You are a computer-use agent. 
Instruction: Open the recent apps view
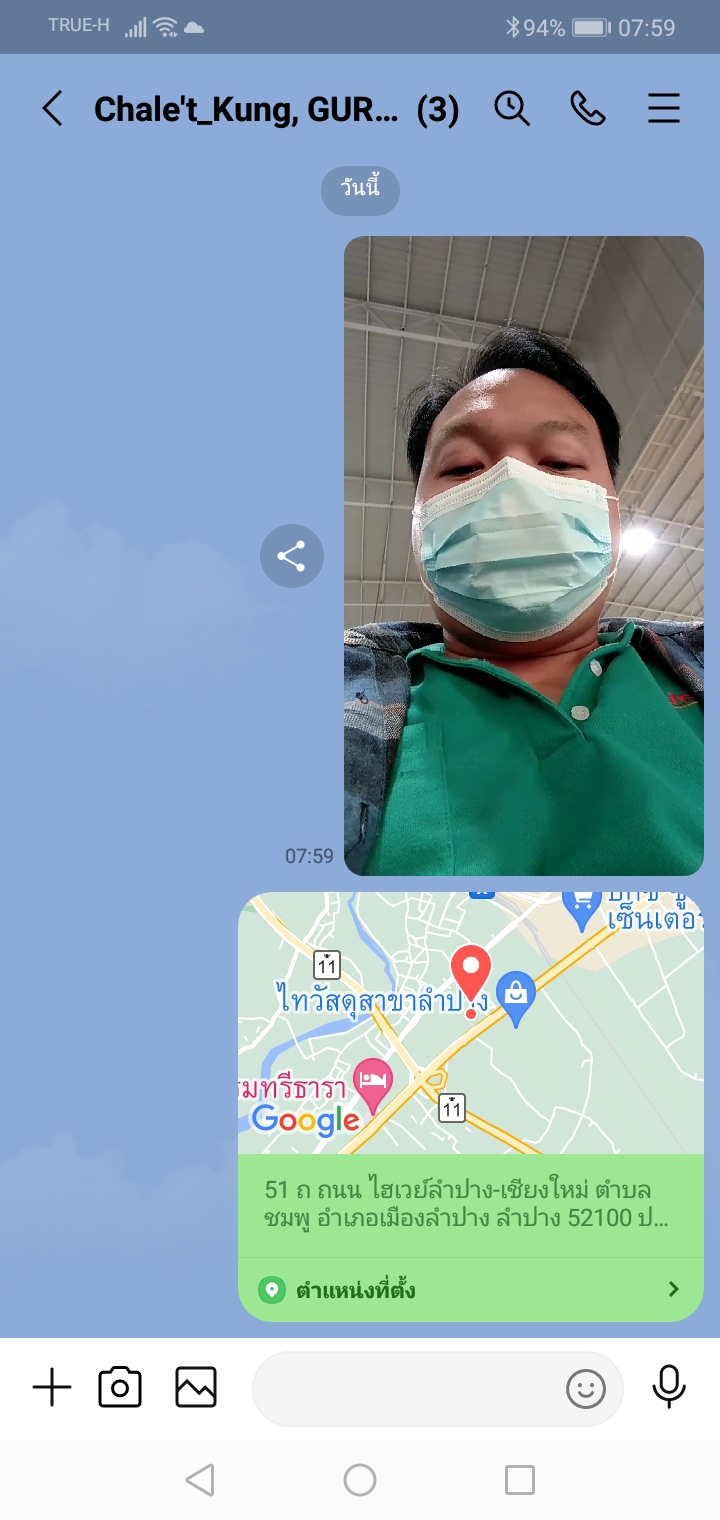520,1480
